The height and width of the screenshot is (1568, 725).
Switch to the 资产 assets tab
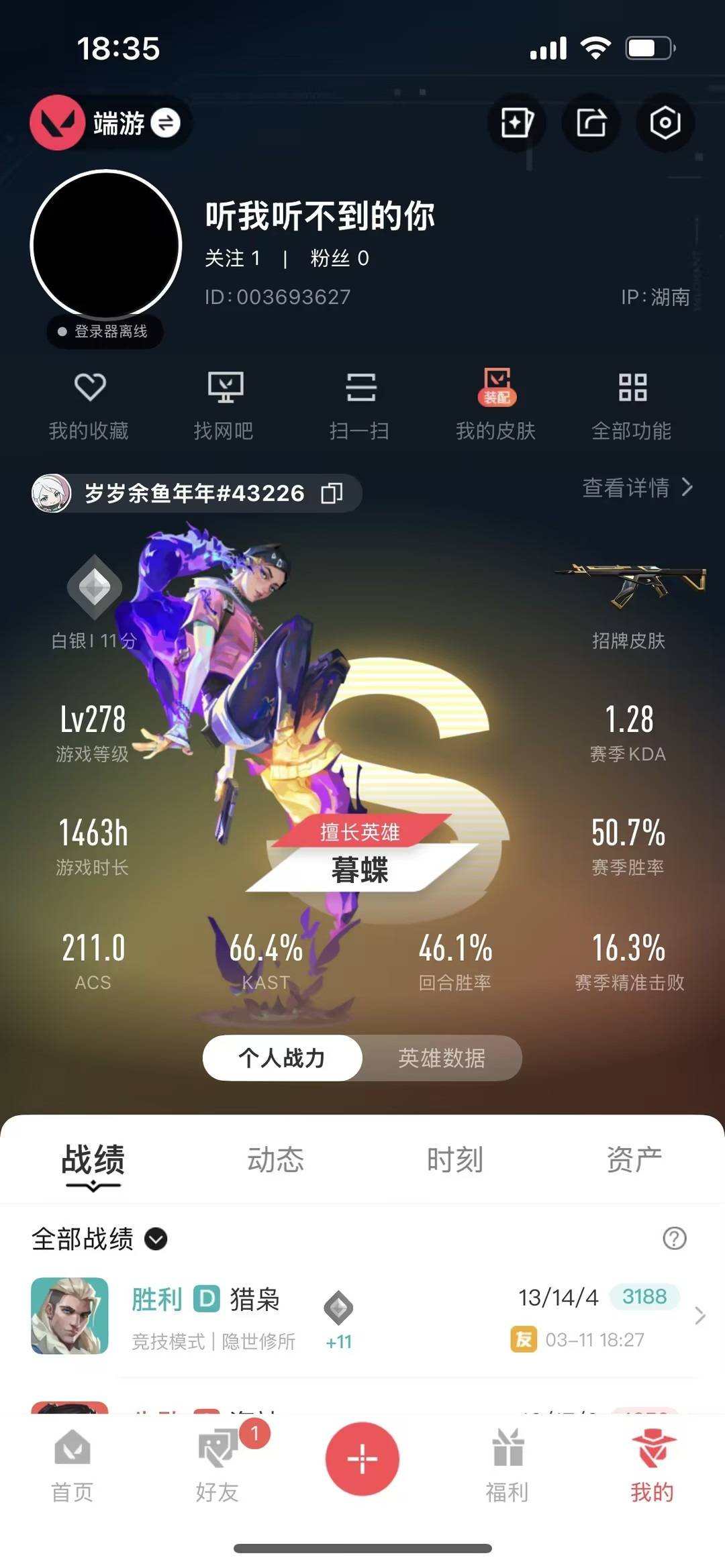click(634, 1157)
